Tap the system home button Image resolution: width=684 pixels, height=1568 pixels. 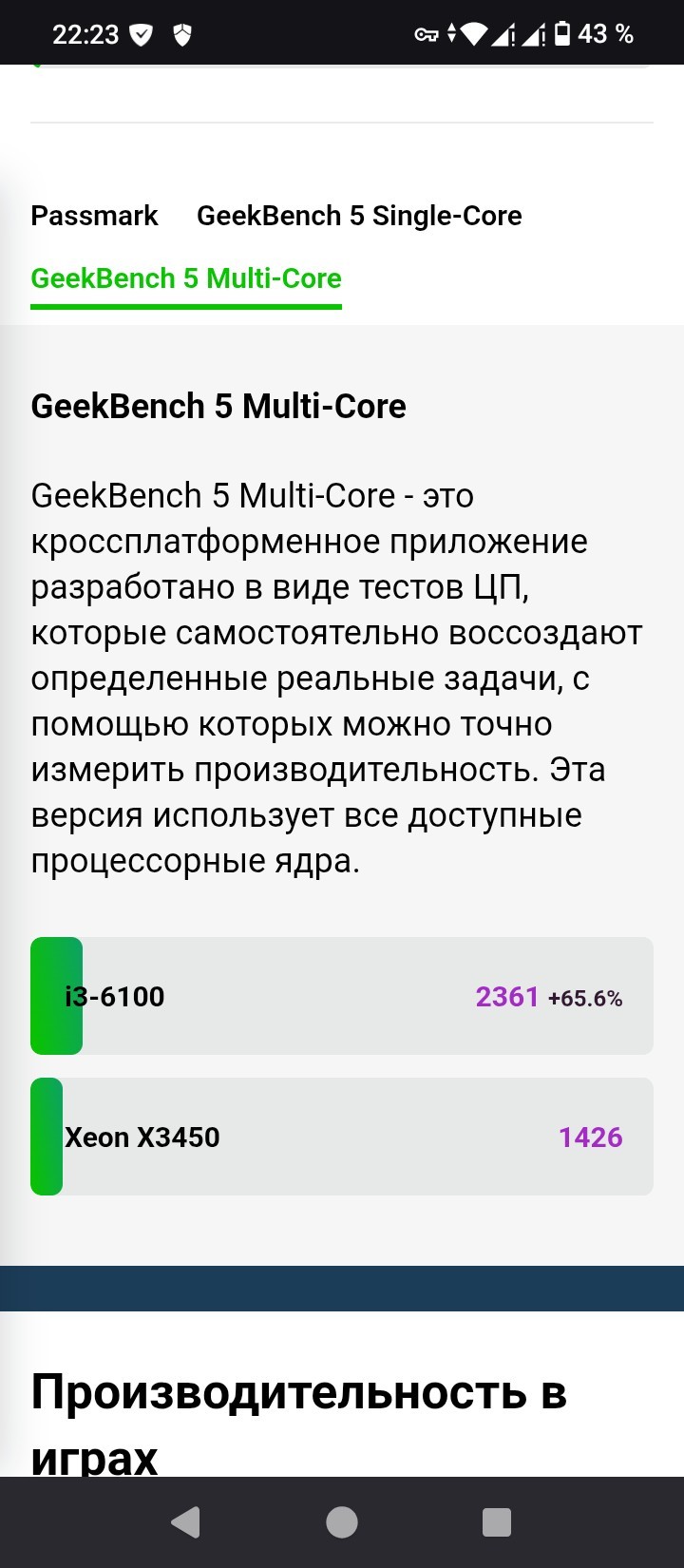(342, 1522)
